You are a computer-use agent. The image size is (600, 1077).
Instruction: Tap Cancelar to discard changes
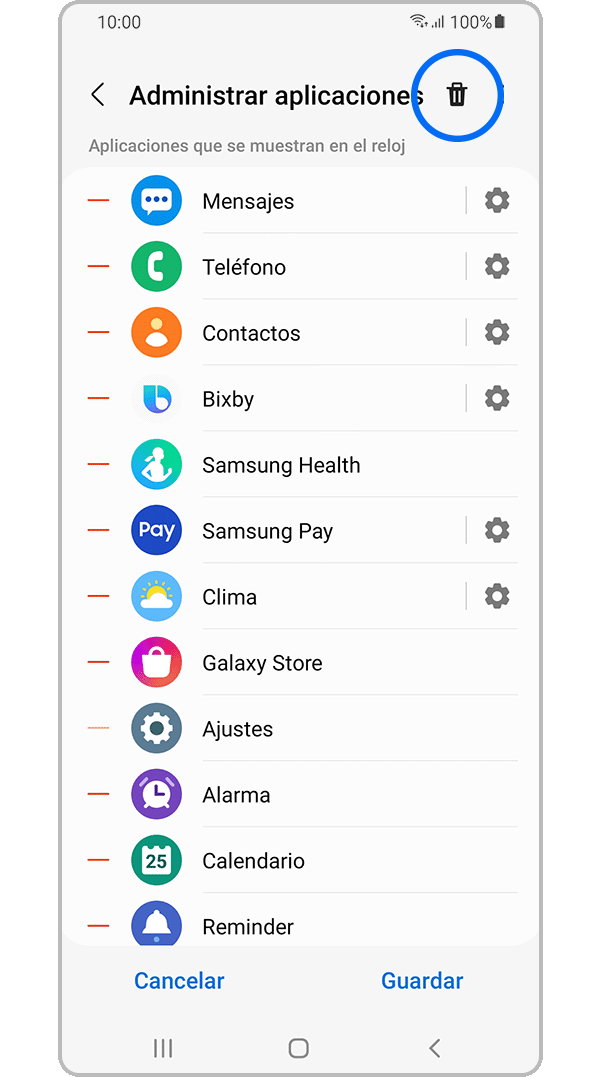pyautogui.click(x=179, y=981)
